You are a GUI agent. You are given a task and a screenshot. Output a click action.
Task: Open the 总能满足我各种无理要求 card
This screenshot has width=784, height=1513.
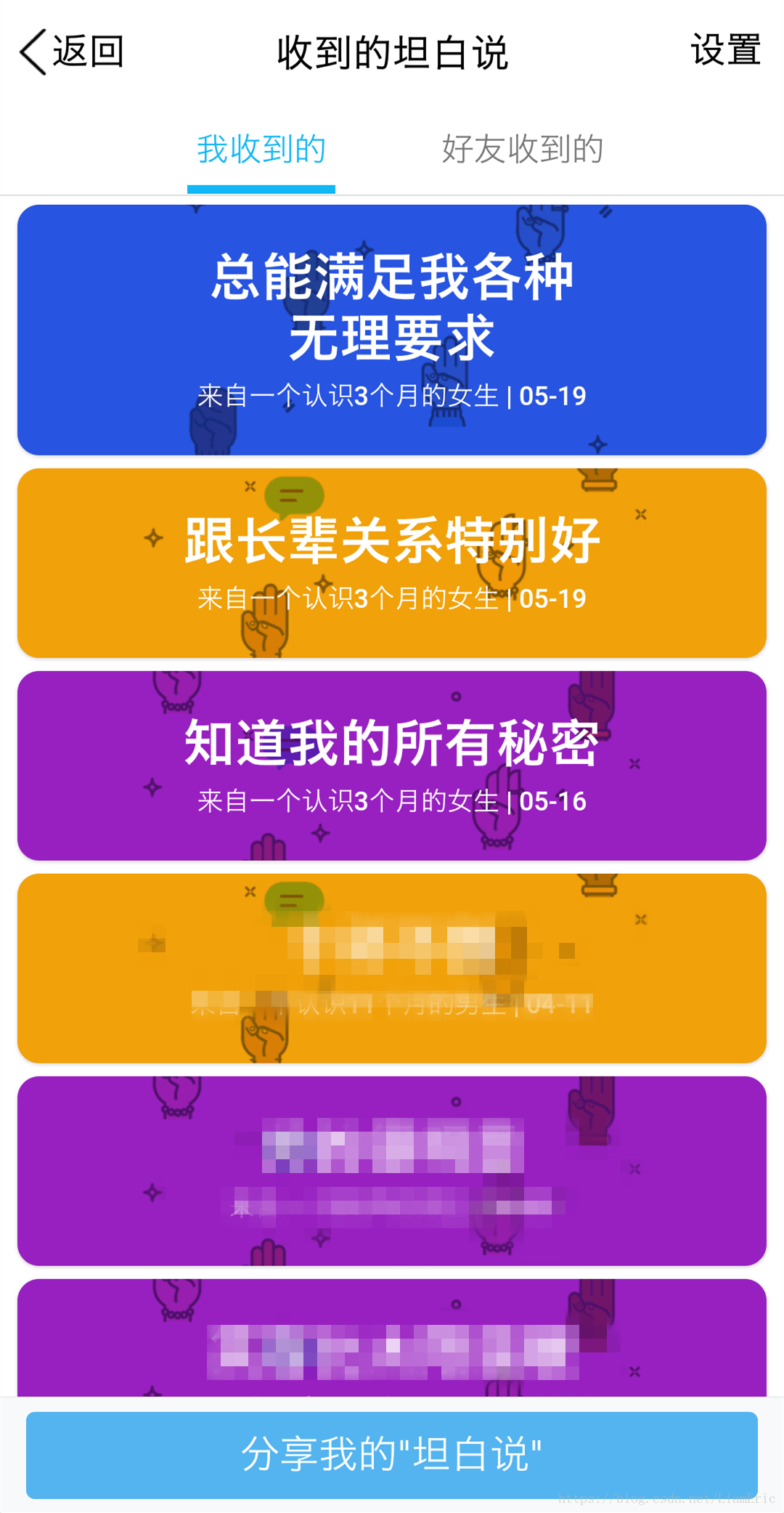pos(392,330)
